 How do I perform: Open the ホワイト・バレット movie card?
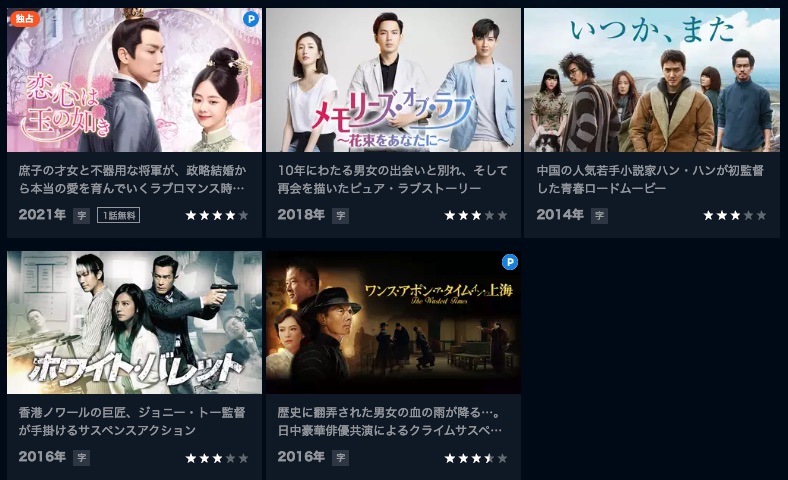tap(134, 322)
